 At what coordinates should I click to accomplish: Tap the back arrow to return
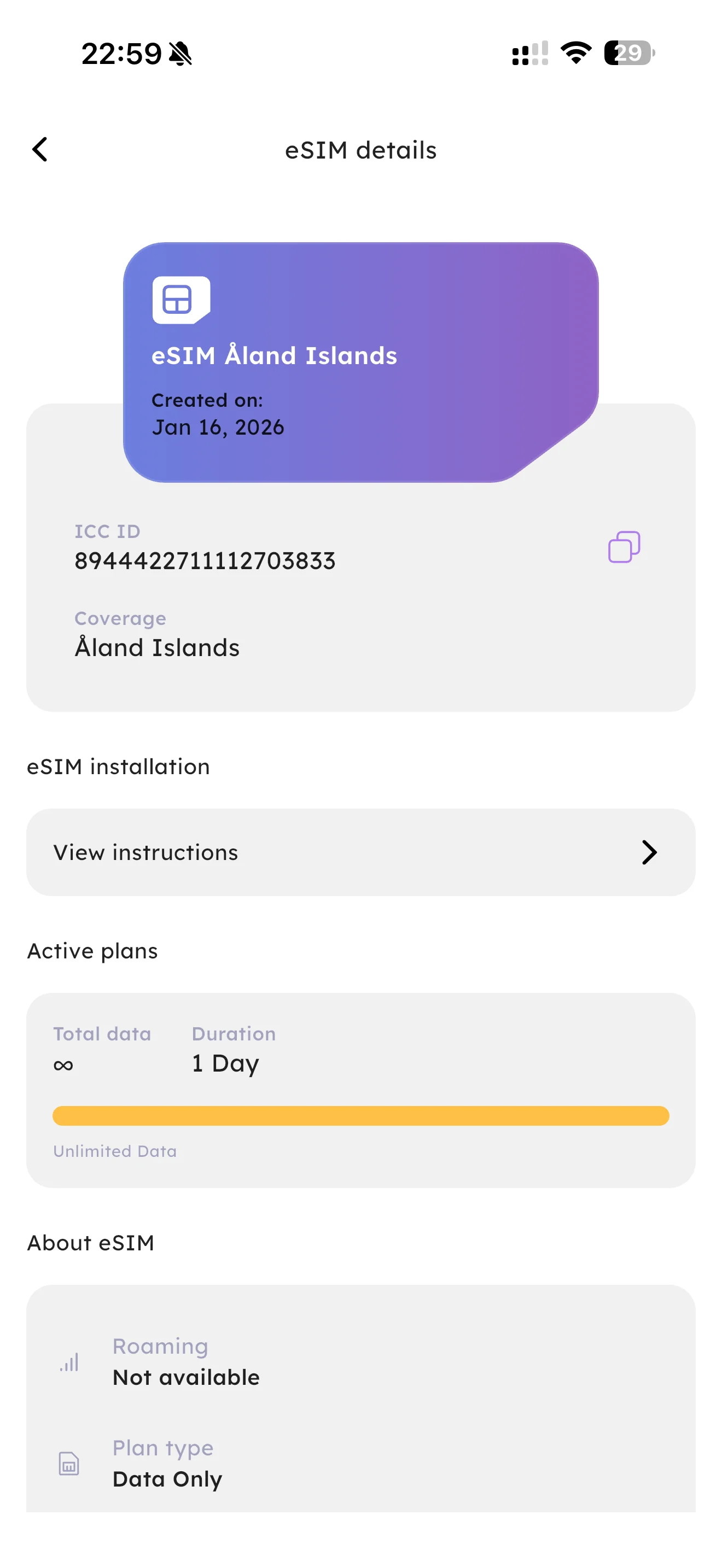pos(39,150)
